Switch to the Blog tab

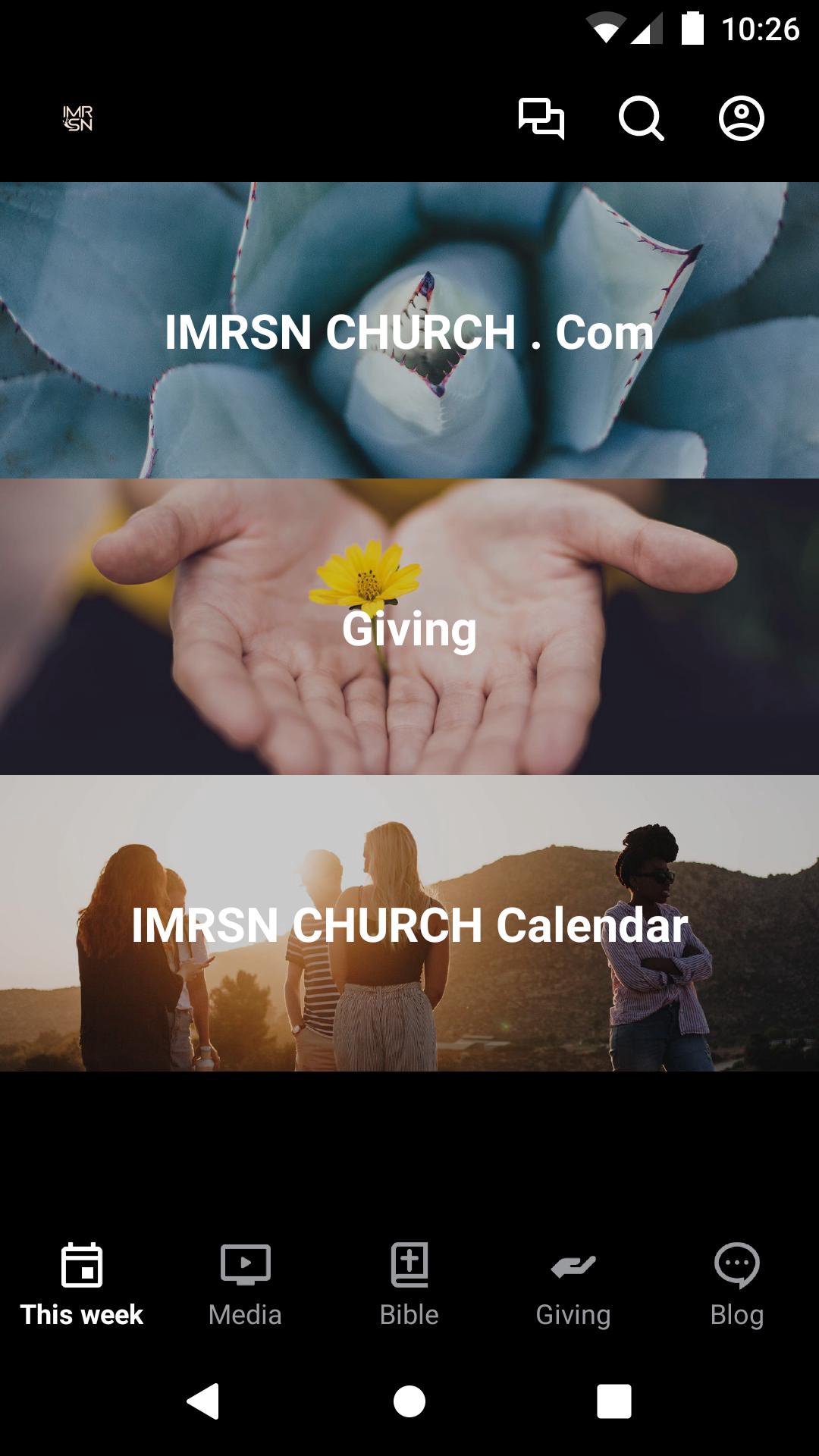click(737, 1285)
